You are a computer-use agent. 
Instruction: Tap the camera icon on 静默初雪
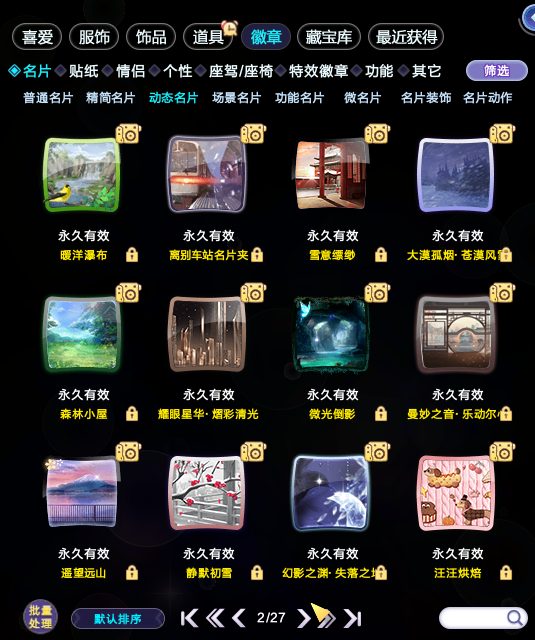point(253,451)
